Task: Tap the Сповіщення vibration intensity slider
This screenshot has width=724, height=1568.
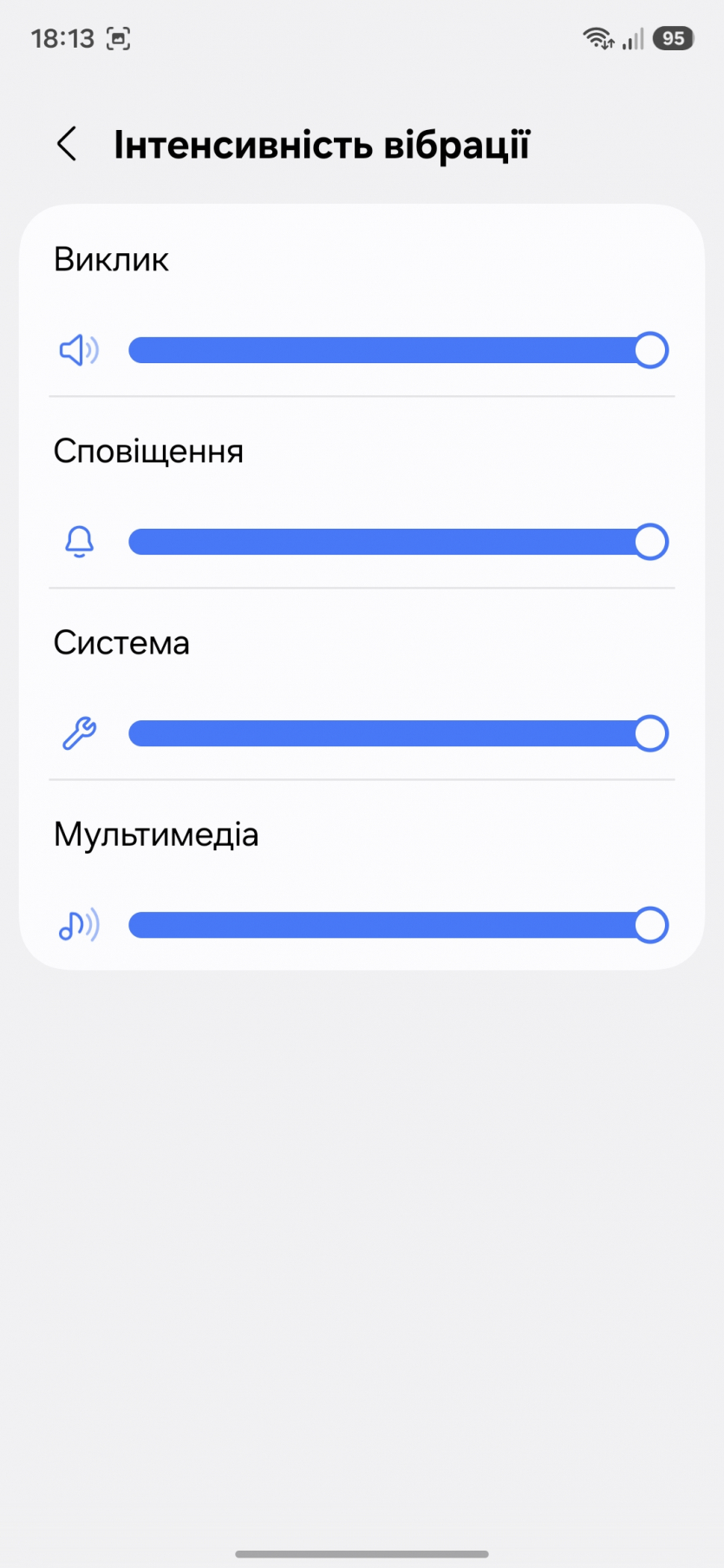Action: pos(397,542)
